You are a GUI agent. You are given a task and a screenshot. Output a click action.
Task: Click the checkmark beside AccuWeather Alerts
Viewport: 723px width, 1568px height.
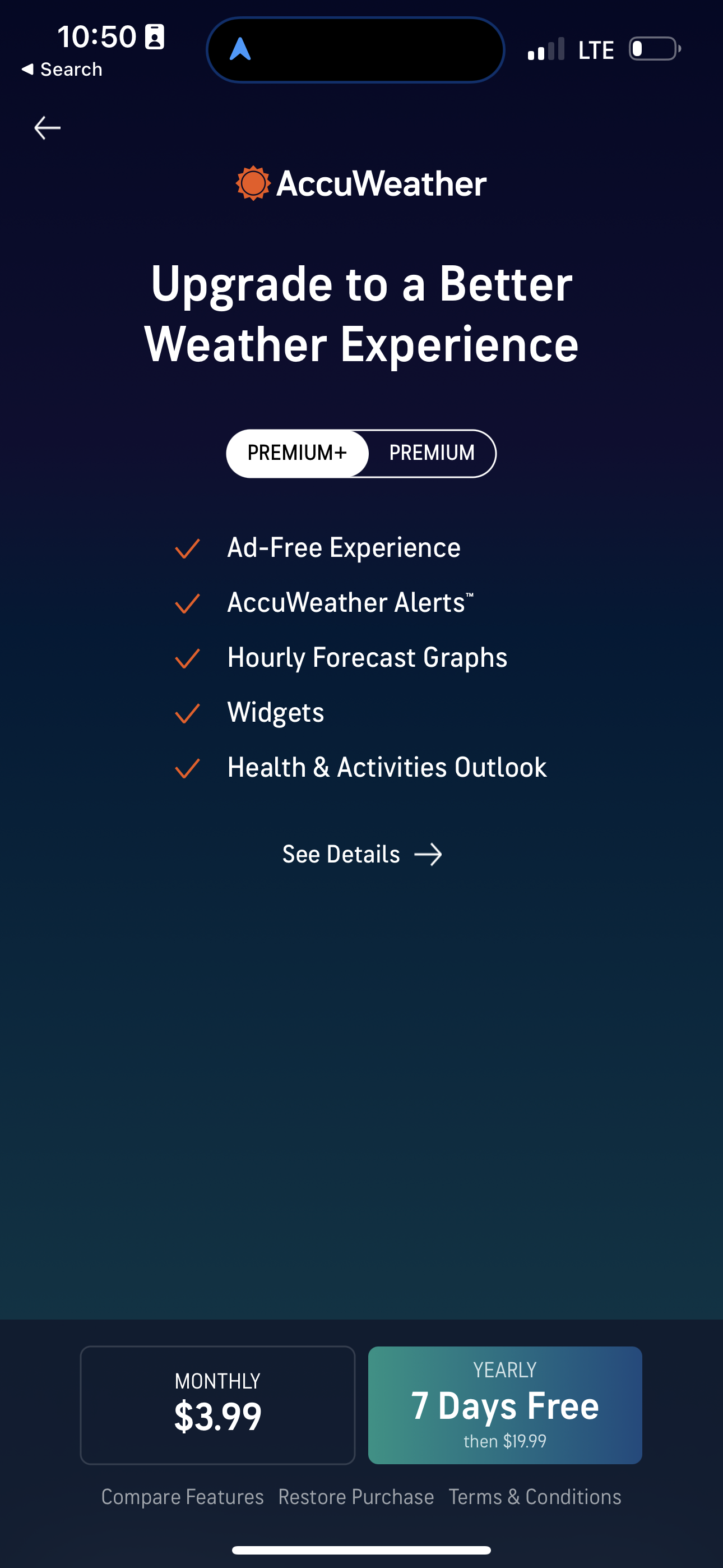(x=188, y=603)
